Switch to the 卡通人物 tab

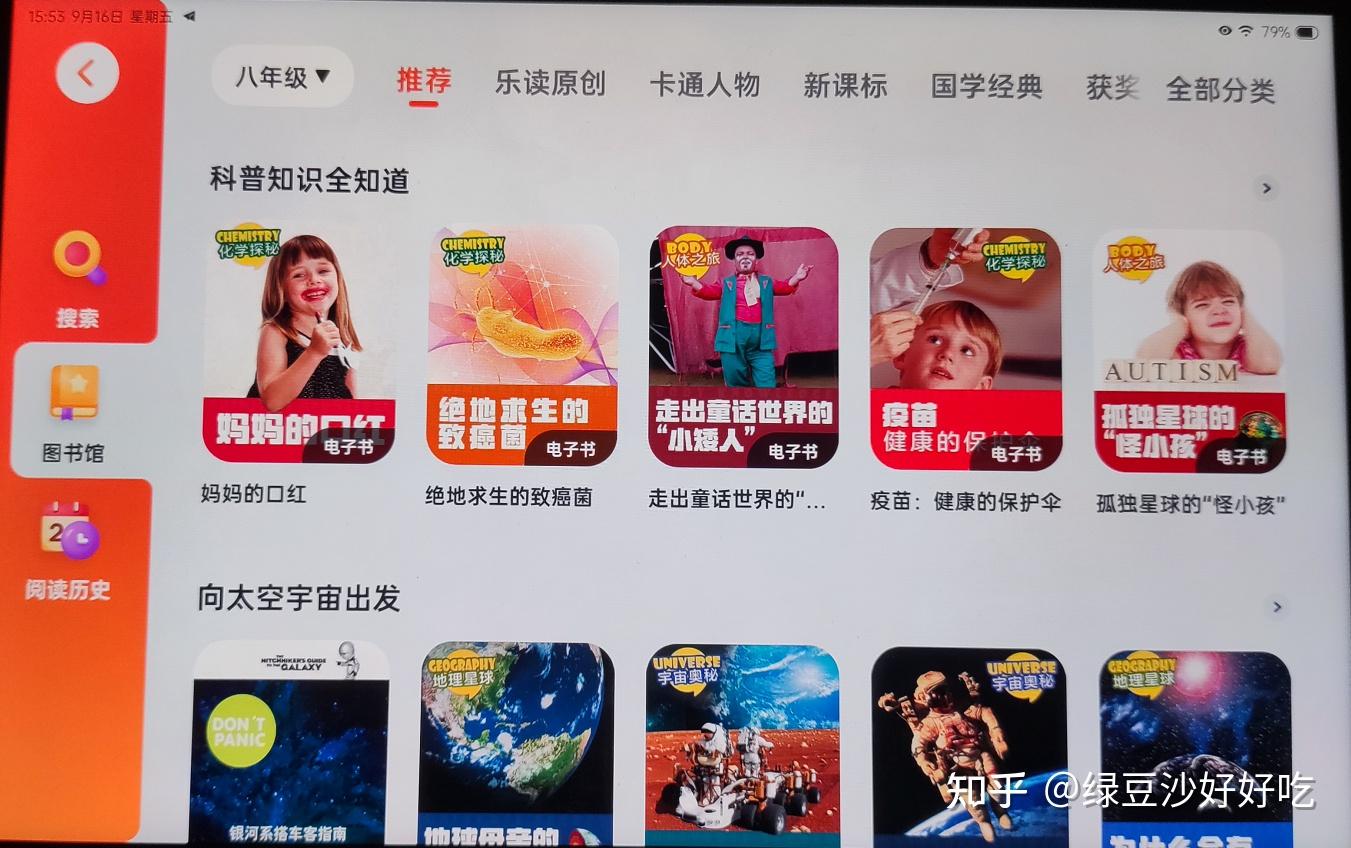point(704,85)
